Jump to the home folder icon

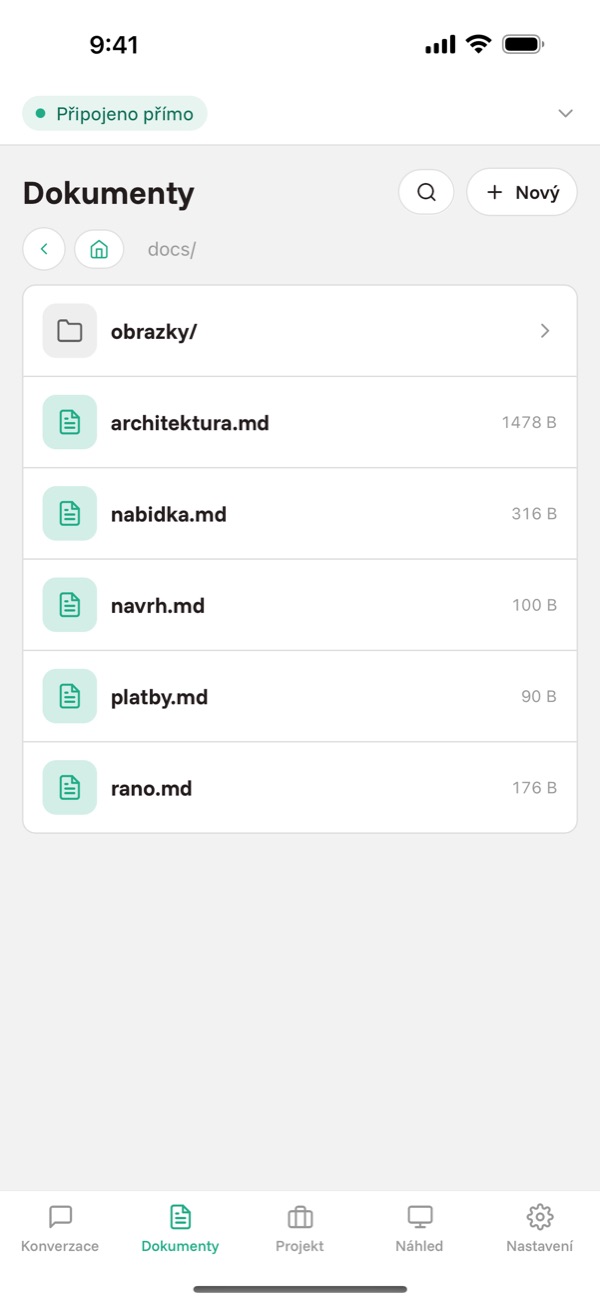pos(99,249)
